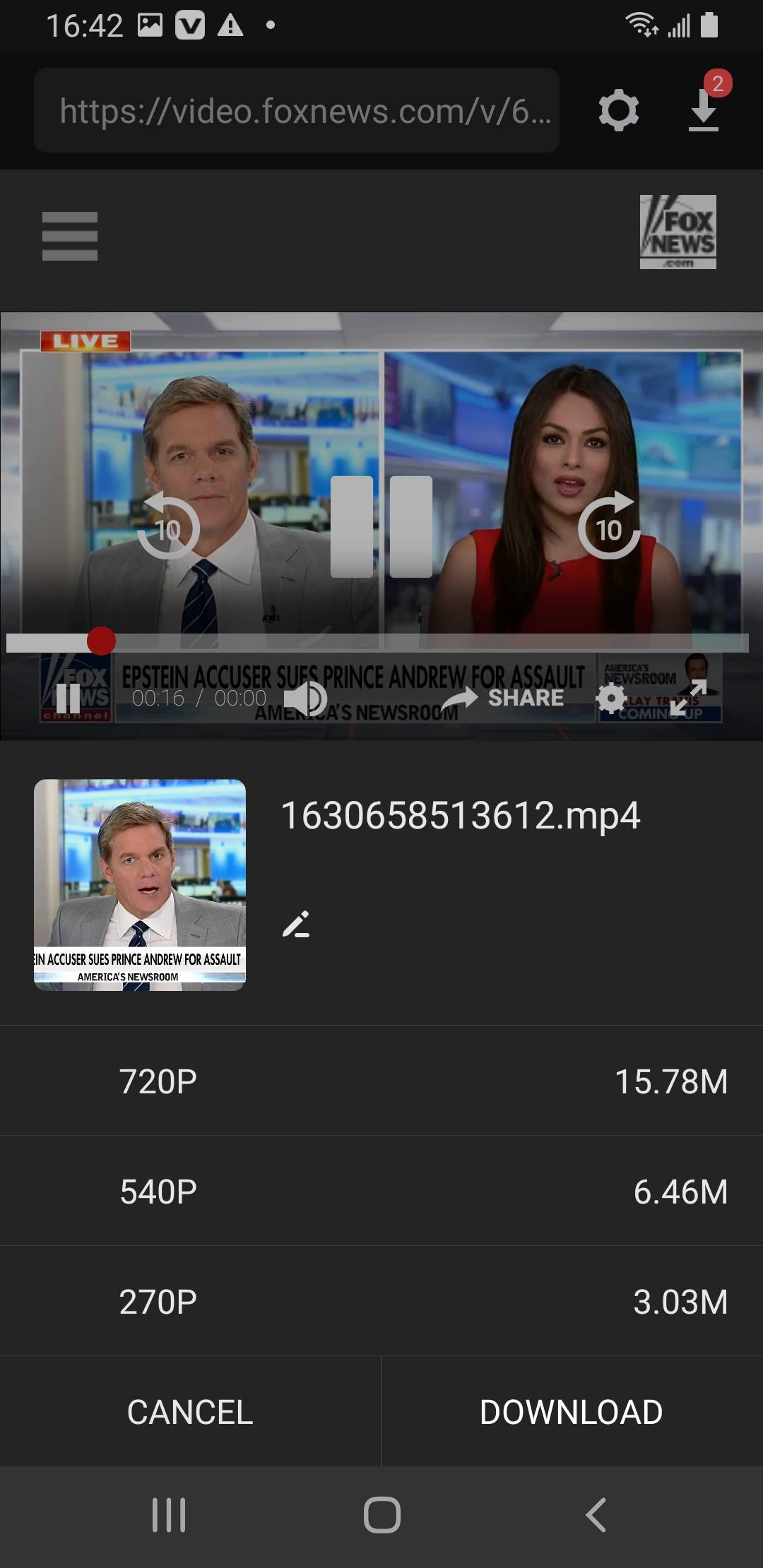Choose the 270P download quality
This screenshot has height=1568, width=763.
click(381, 1300)
